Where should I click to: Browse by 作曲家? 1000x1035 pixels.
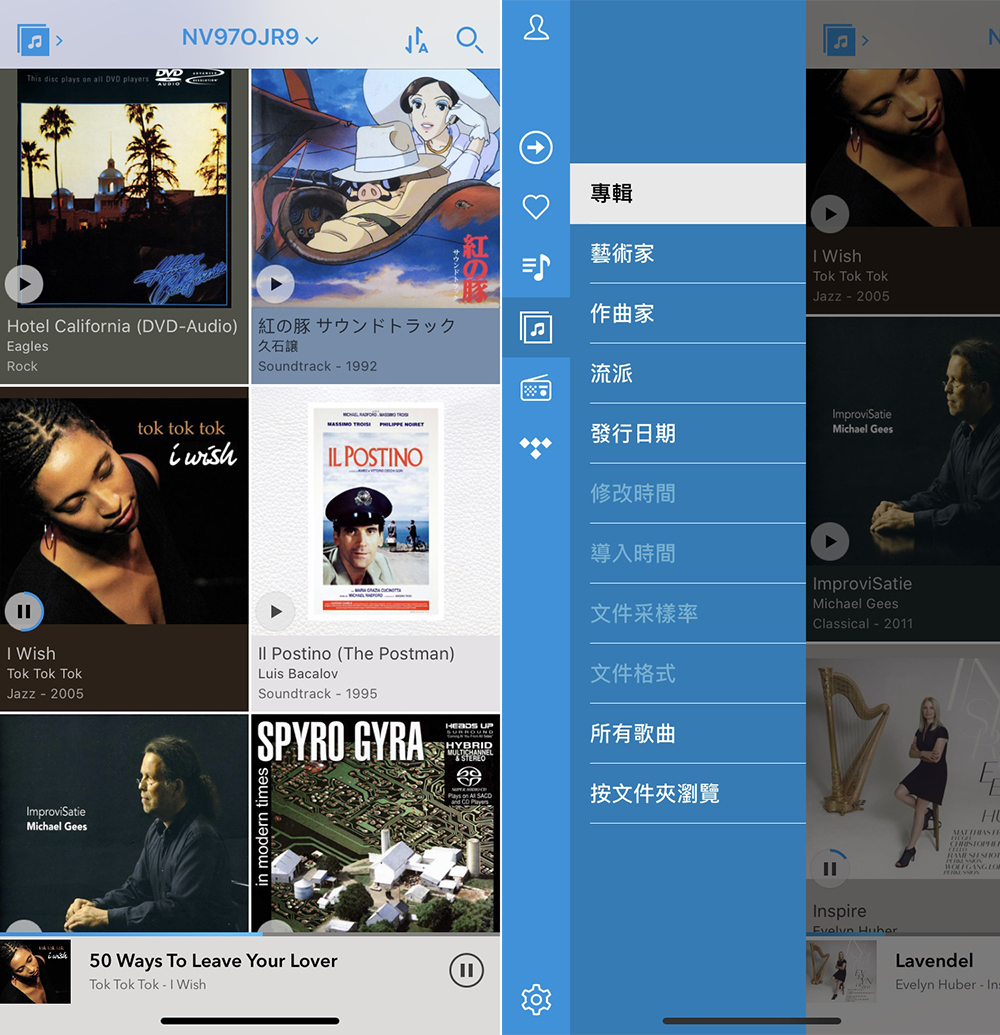687,314
